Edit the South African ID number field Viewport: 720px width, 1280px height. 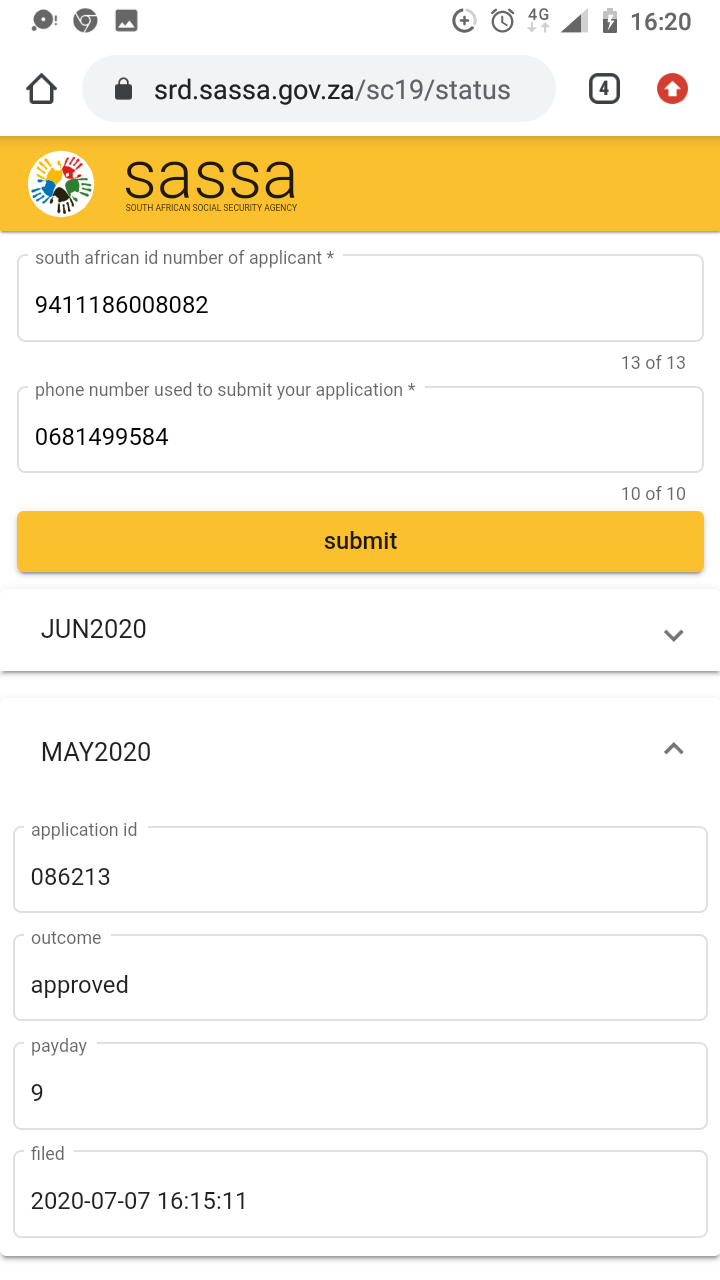click(x=360, y=304)
